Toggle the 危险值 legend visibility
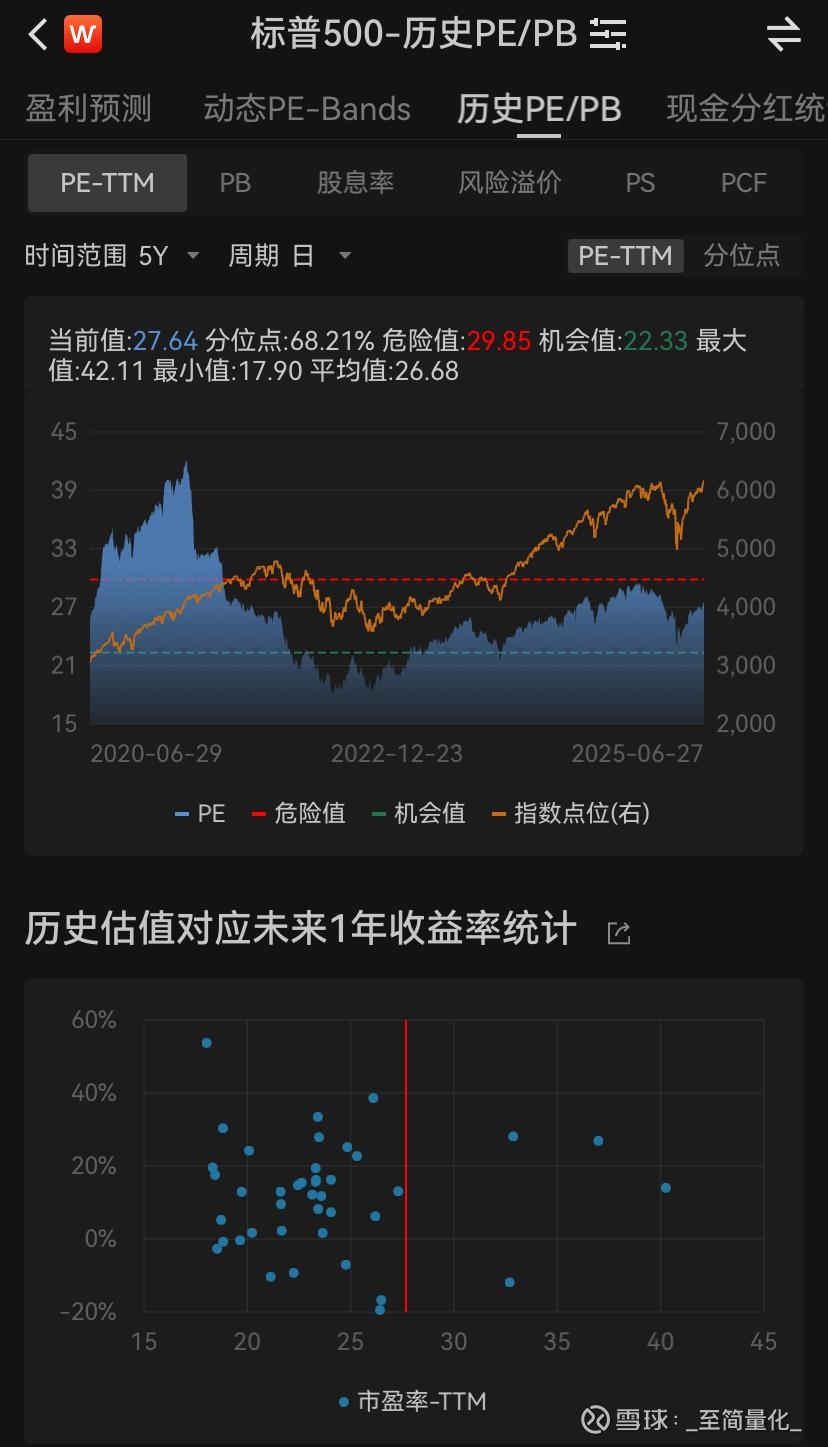 click(313, 813)
